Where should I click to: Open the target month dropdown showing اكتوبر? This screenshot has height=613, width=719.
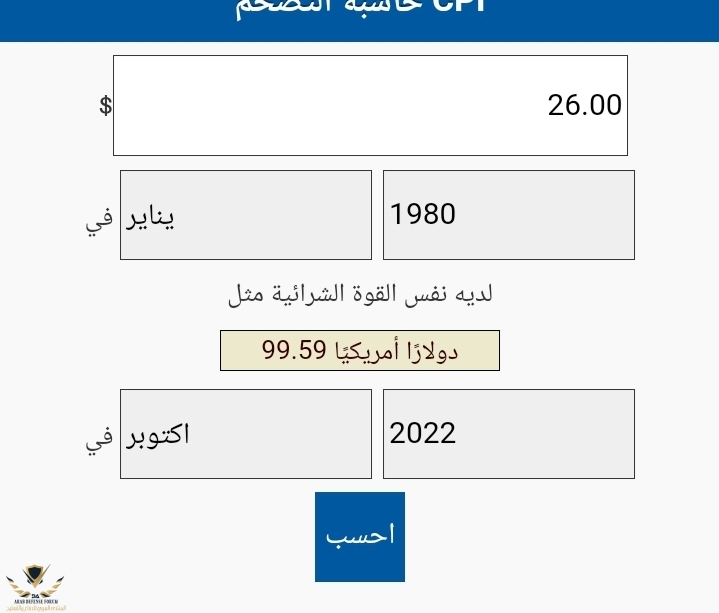pos(246,434)
